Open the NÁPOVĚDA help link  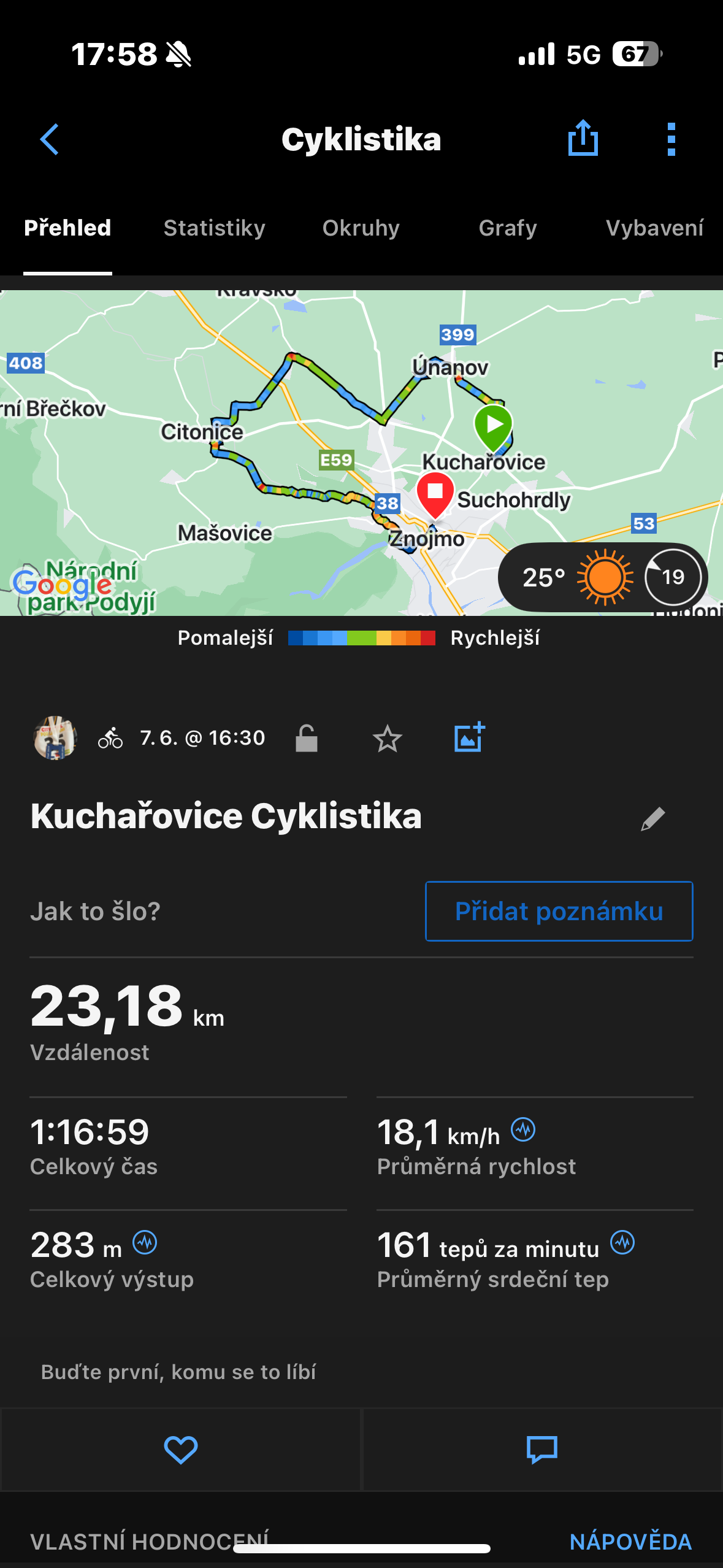click(630, 1541)
